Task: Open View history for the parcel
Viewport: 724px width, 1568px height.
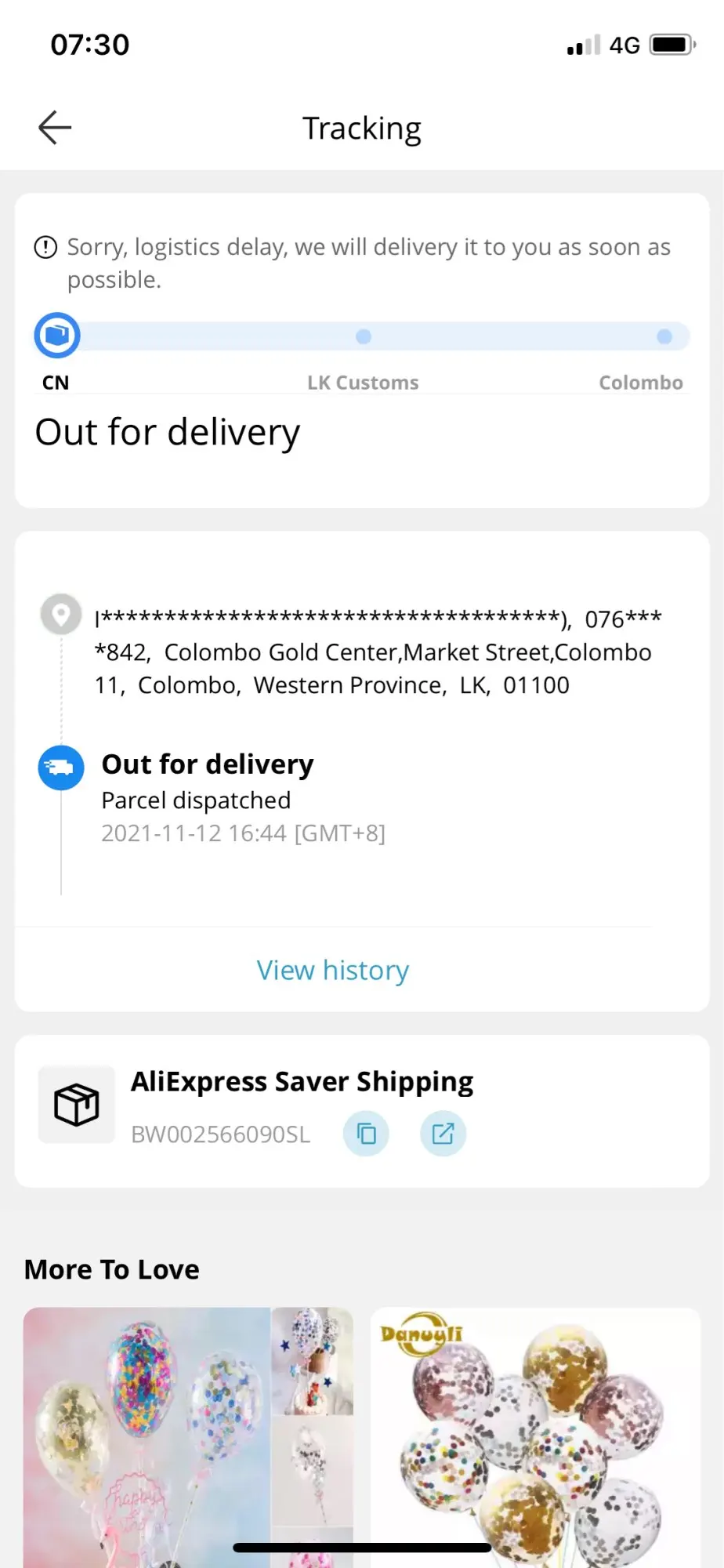Action: [333, 971]
